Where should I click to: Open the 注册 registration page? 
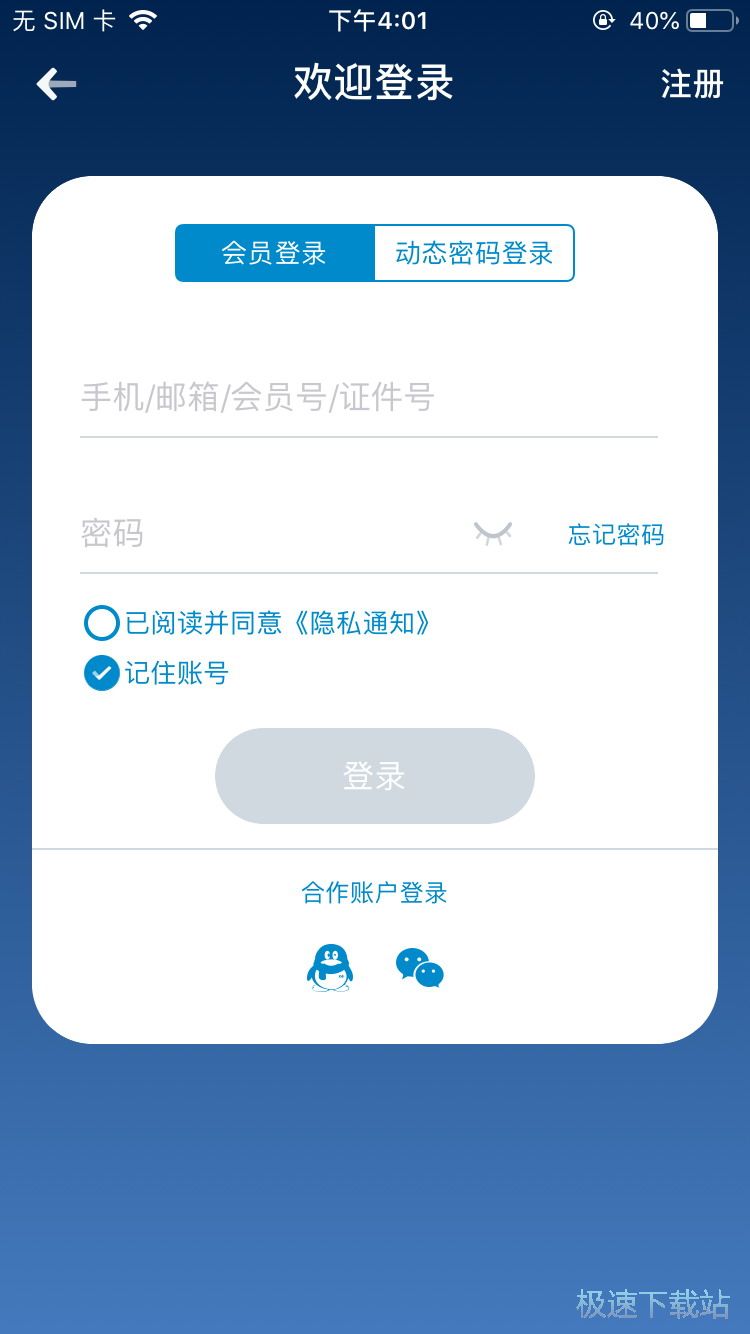click(x=691, y=84)
